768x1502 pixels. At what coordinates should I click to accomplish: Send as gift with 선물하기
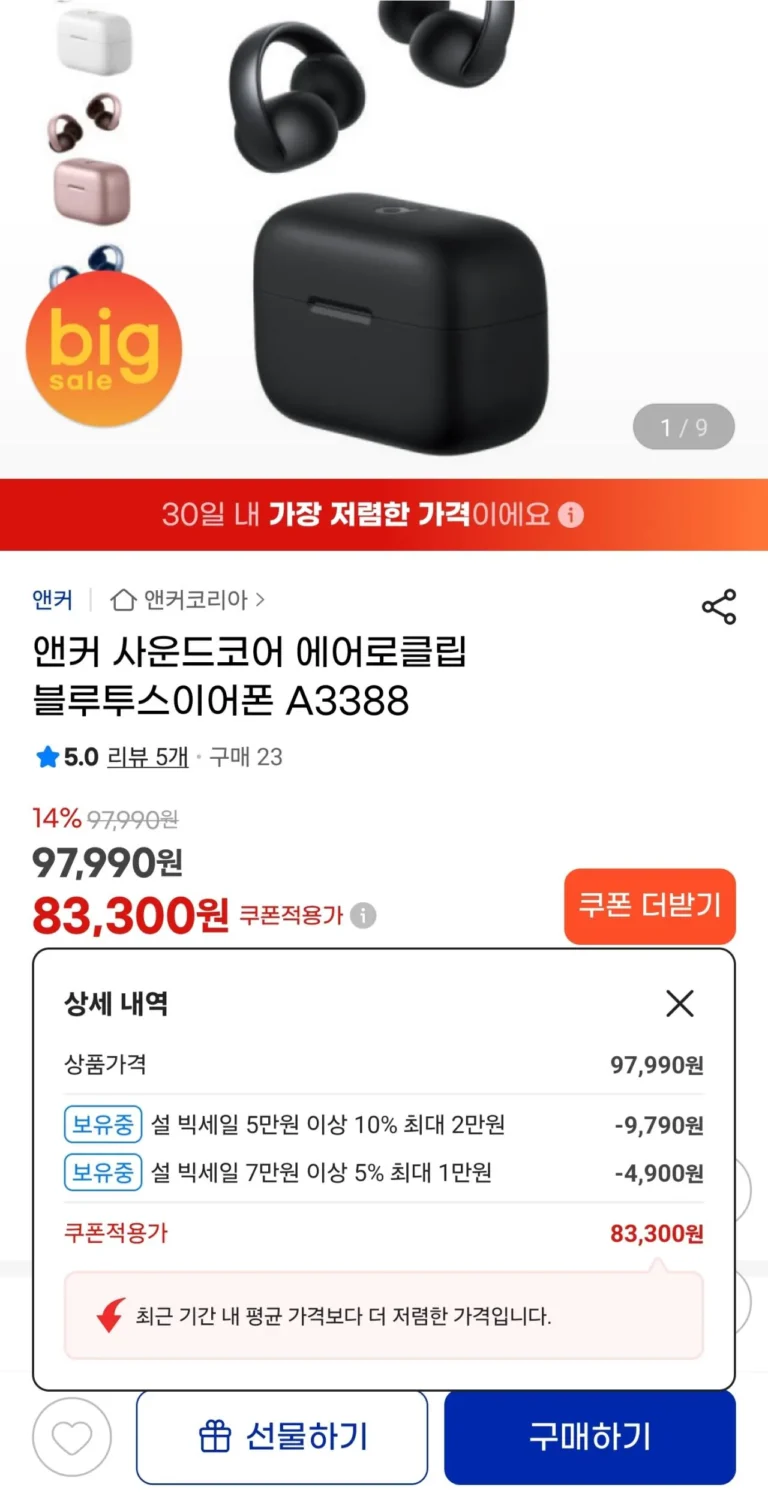pyautogui.click(x=282, y=1437)
